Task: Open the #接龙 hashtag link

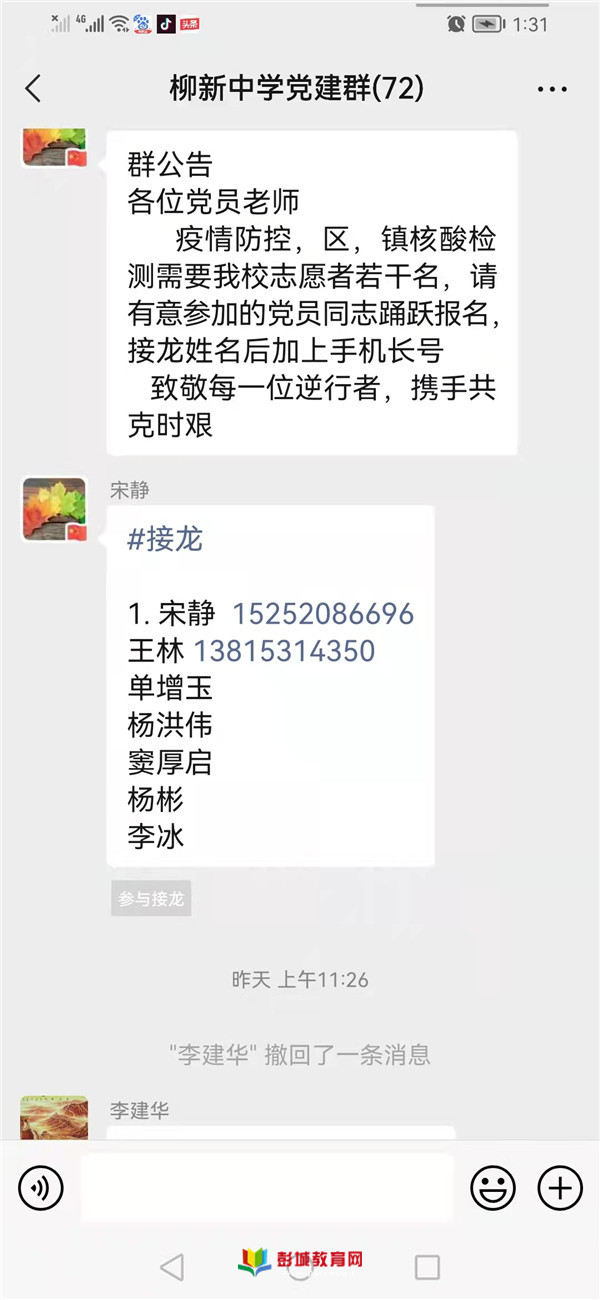Action: (165, 540)
